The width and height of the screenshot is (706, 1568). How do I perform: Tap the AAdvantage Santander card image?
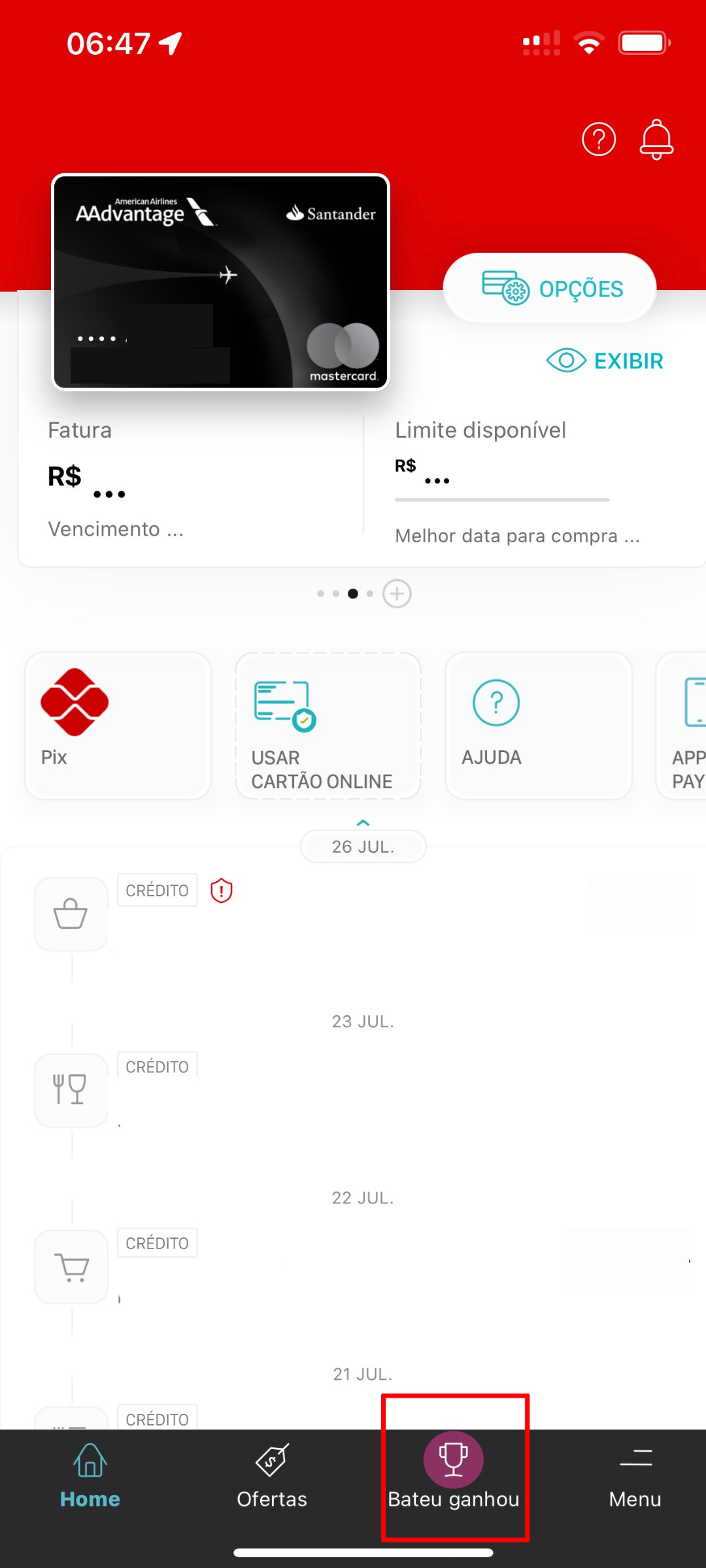(x=221, y=282)
